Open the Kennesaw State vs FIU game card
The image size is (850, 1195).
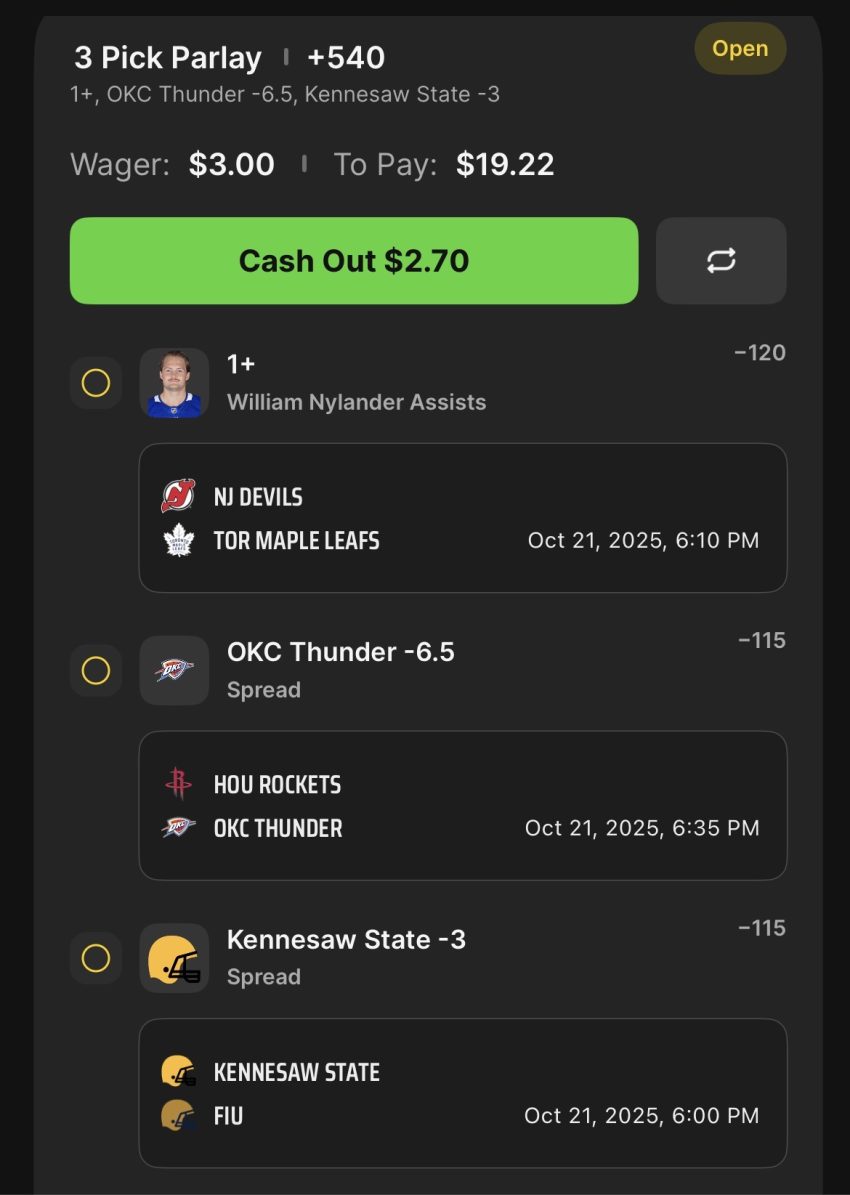[462, 1093]
